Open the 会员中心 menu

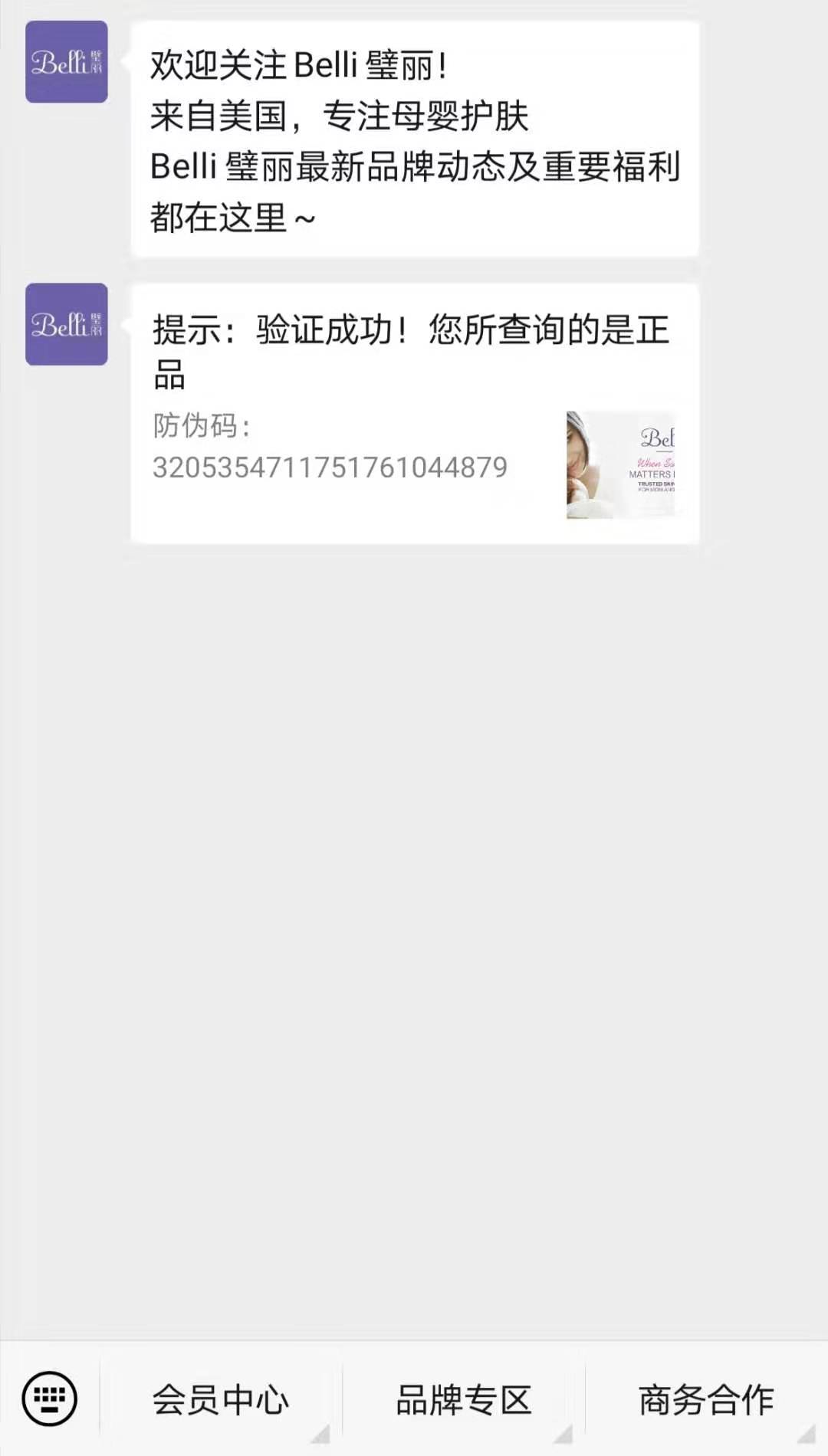[221, 1400]
